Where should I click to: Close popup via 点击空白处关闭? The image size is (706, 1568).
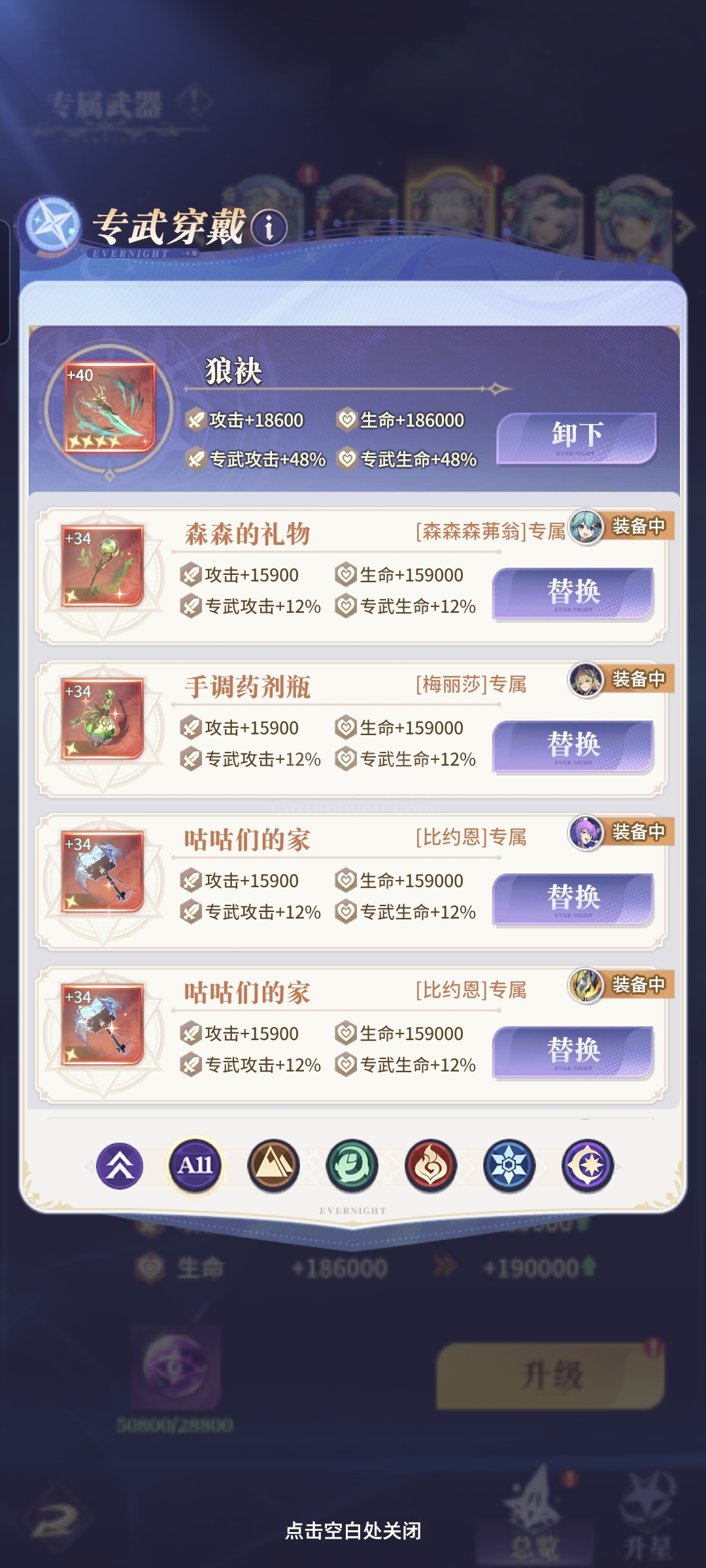(353, 1531)
